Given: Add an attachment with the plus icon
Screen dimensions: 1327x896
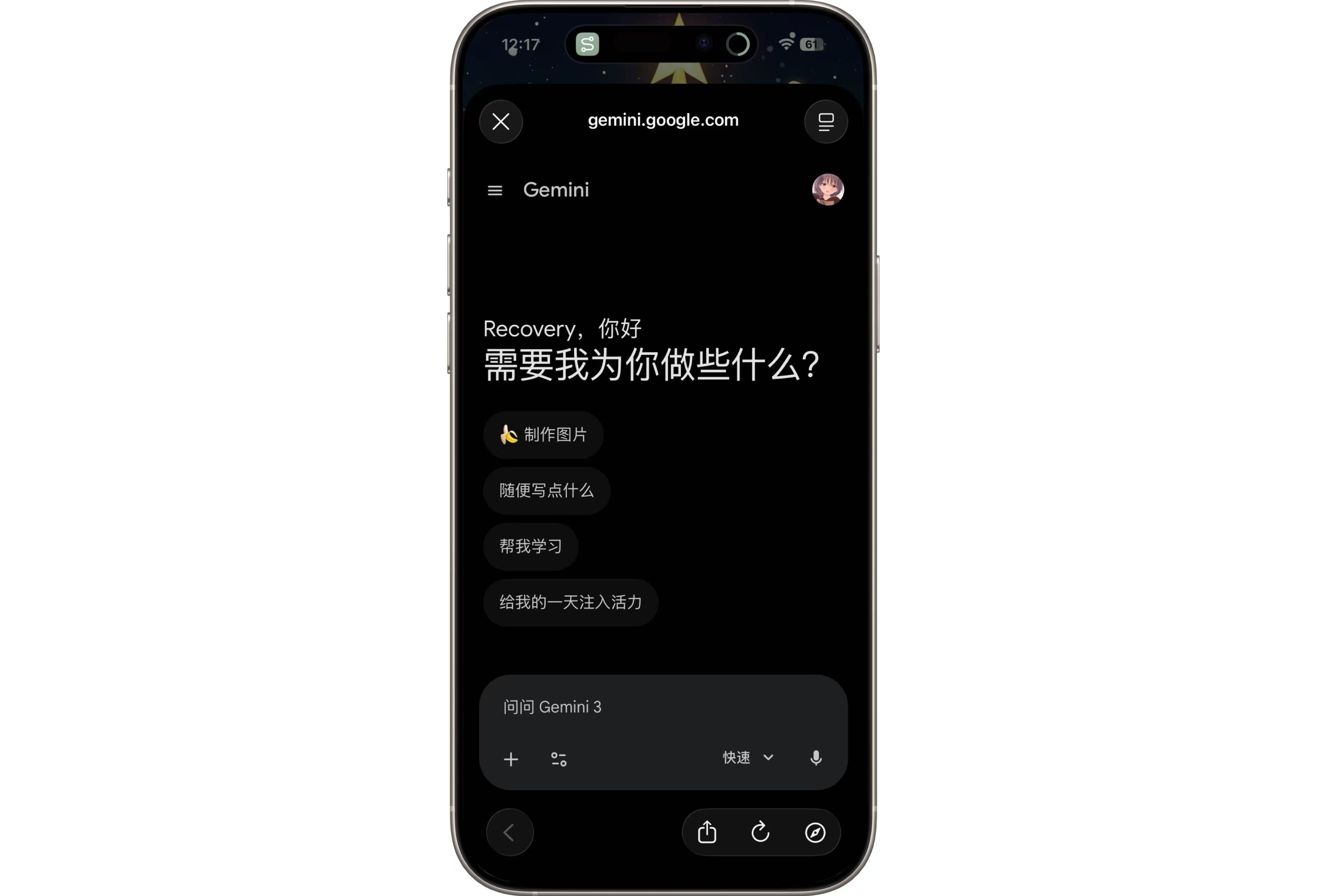Looking at the screenshot, I should [x=511, y=759].
